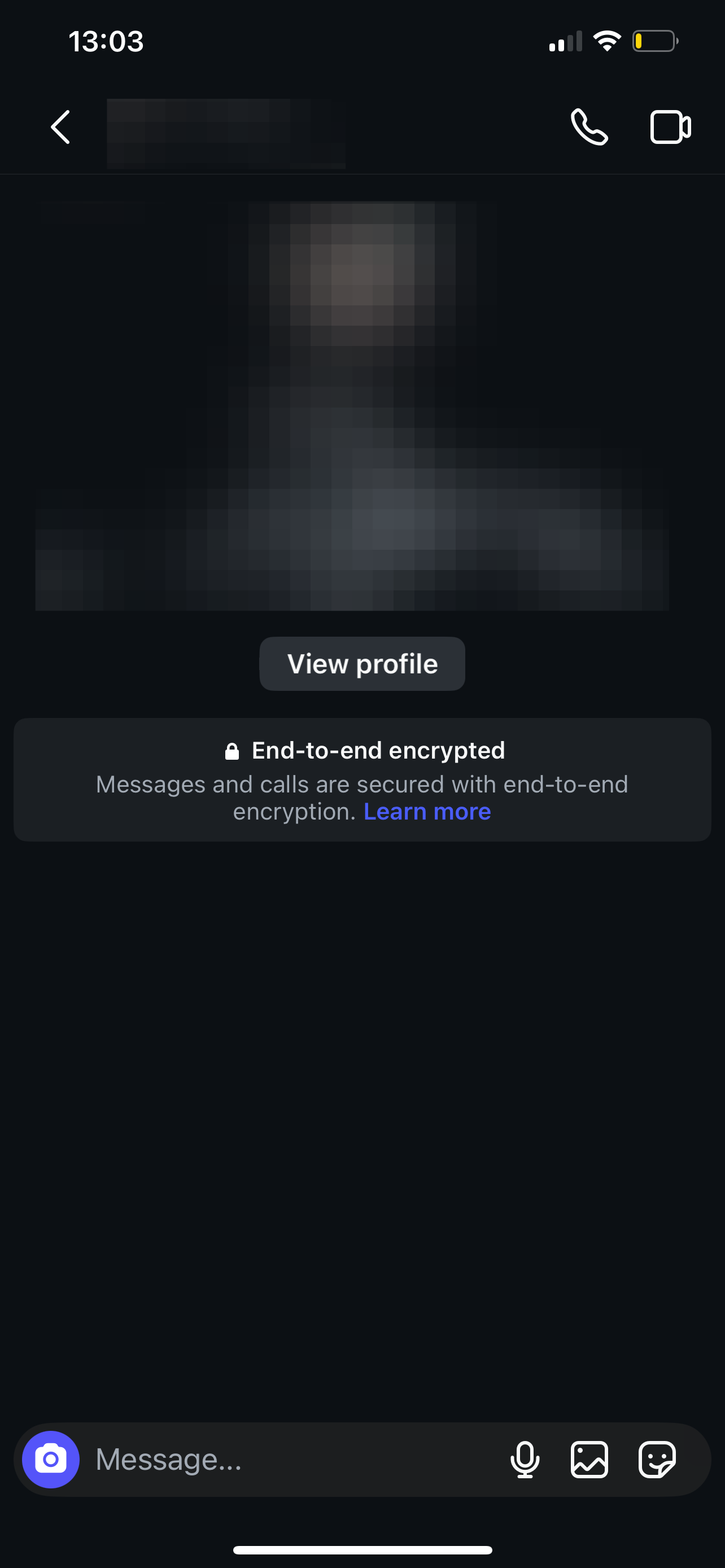Attach a photo from gallery

tap(589, 1459)
